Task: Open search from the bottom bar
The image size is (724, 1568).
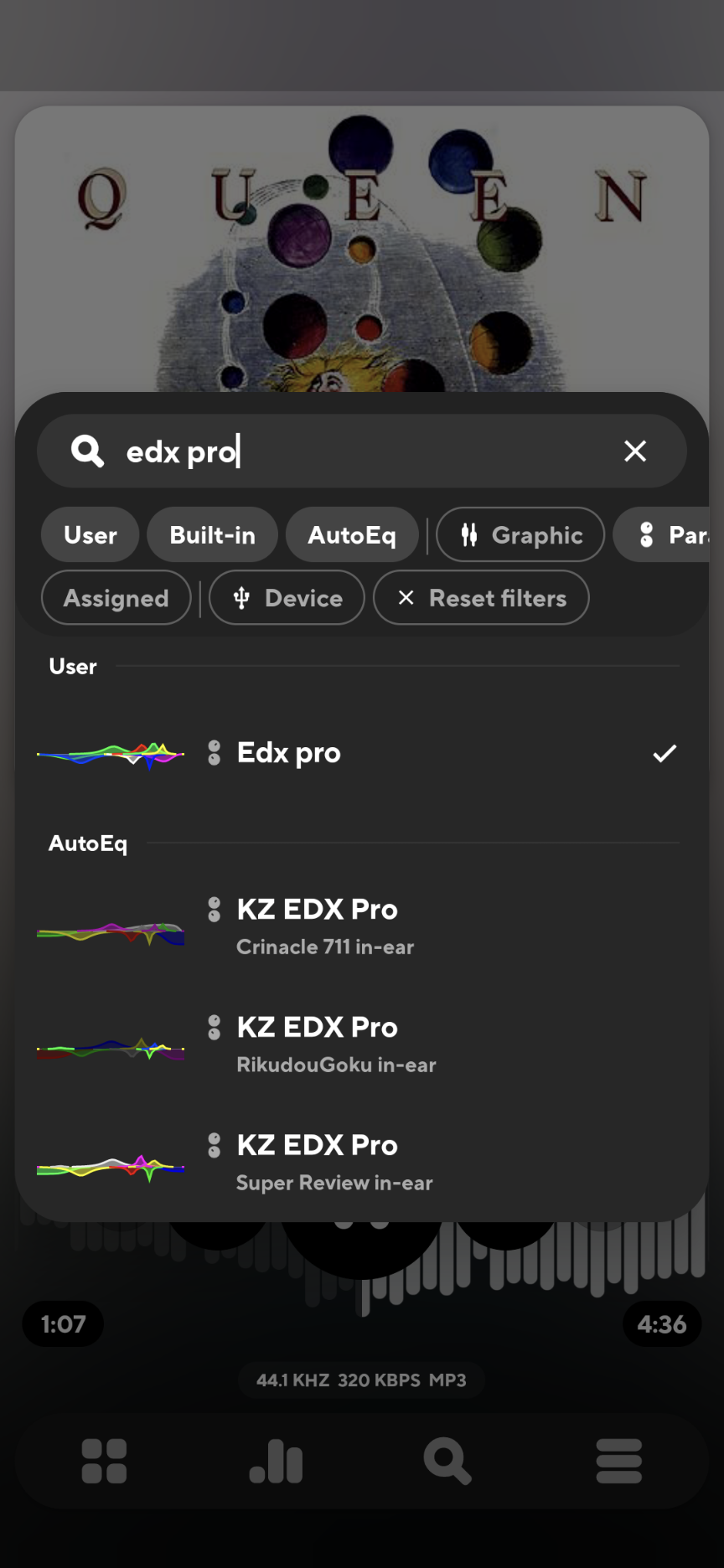Action: tap(447, 1462)
